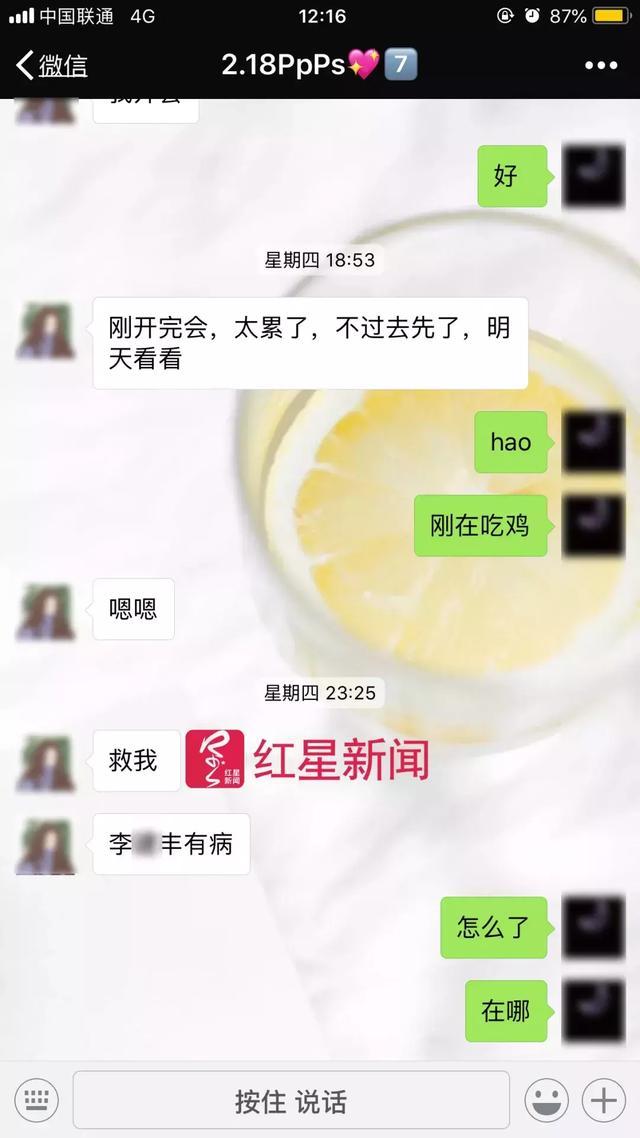
Task: Switch to keyboard text input
Action: (x=36, y=1101)
